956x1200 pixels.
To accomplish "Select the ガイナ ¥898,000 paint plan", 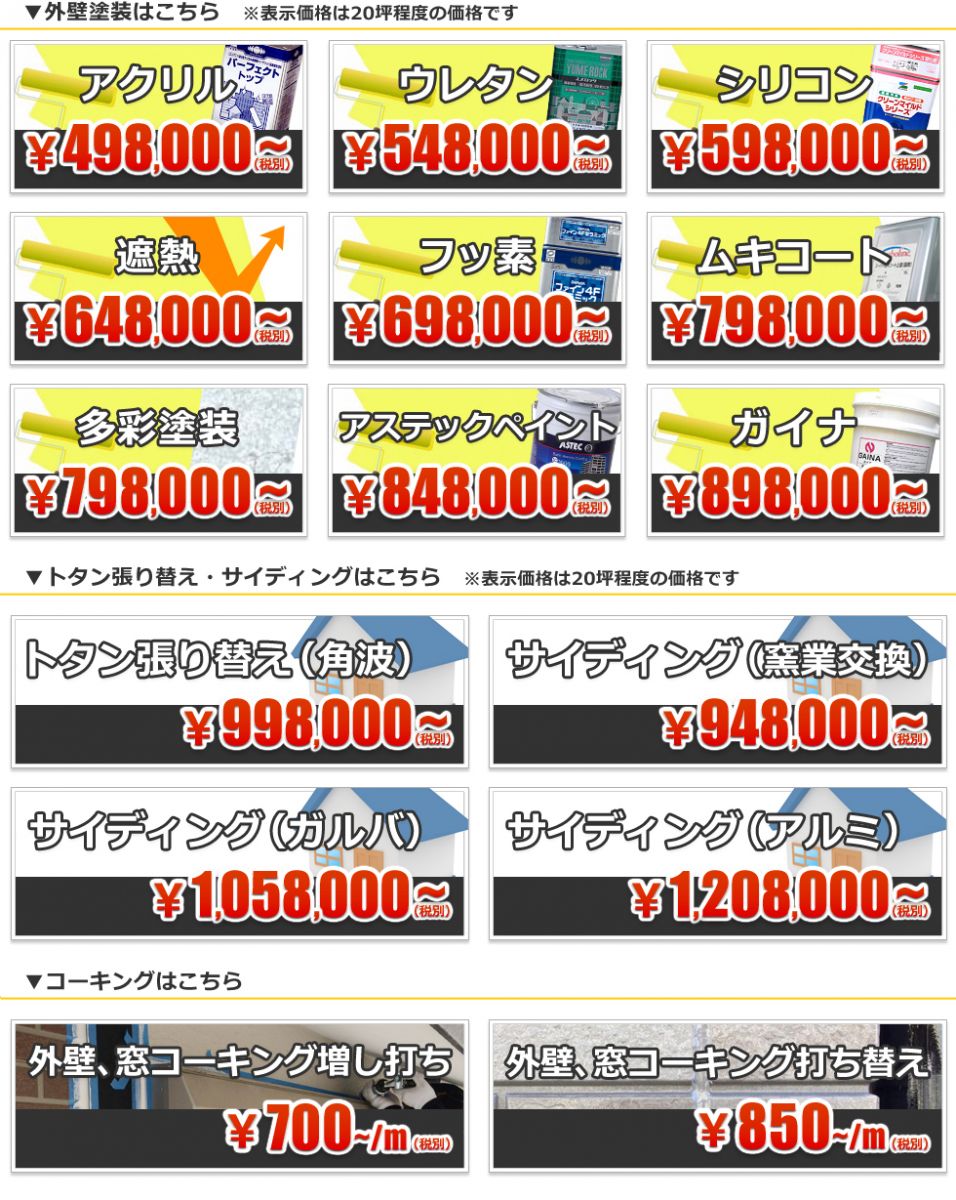I will (x=795, y=461).
